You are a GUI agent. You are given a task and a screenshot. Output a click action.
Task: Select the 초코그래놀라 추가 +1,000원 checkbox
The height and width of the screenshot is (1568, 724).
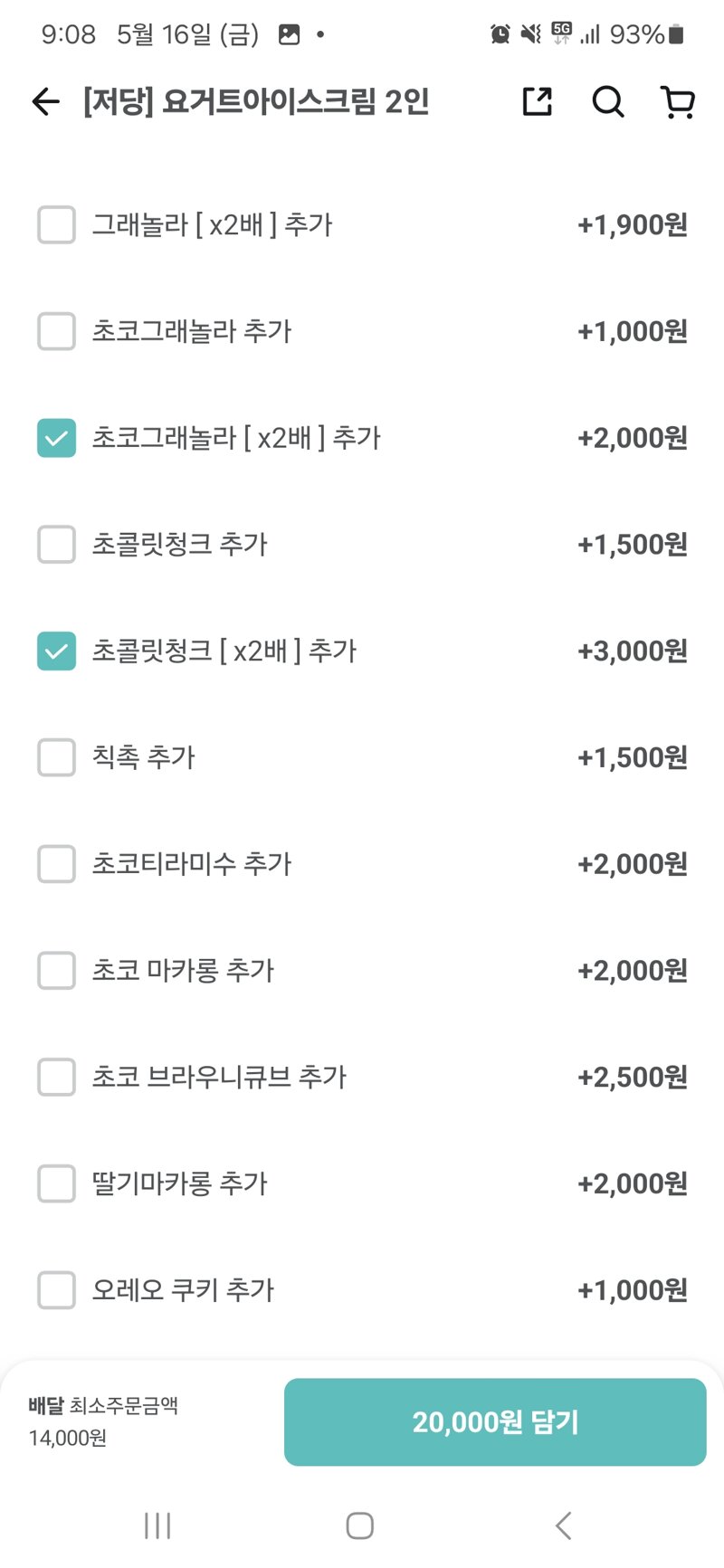[56, 331]
